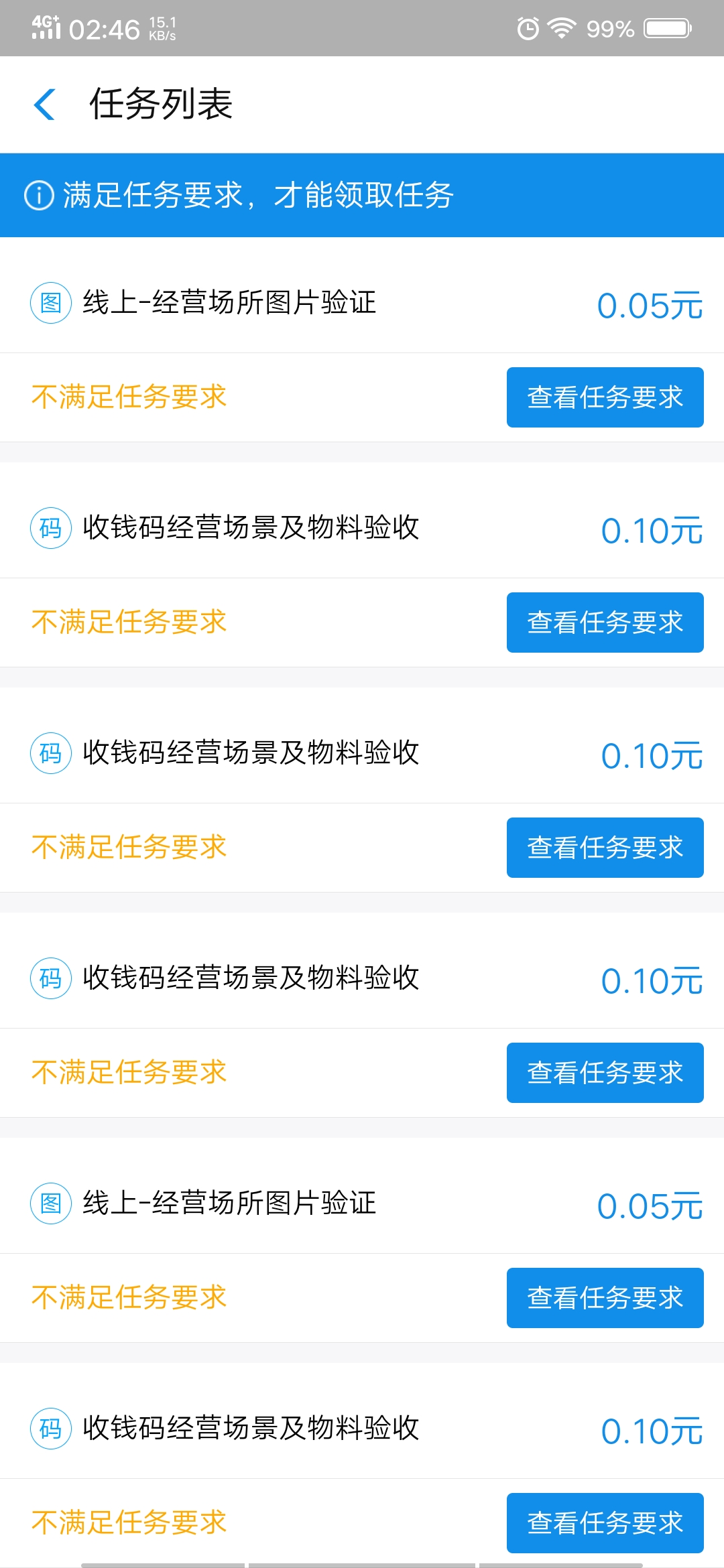Click the 码 icon beside the first 收钱码 task
Image resolution: width=724 pixels, height=1568 pixels.
50,529
